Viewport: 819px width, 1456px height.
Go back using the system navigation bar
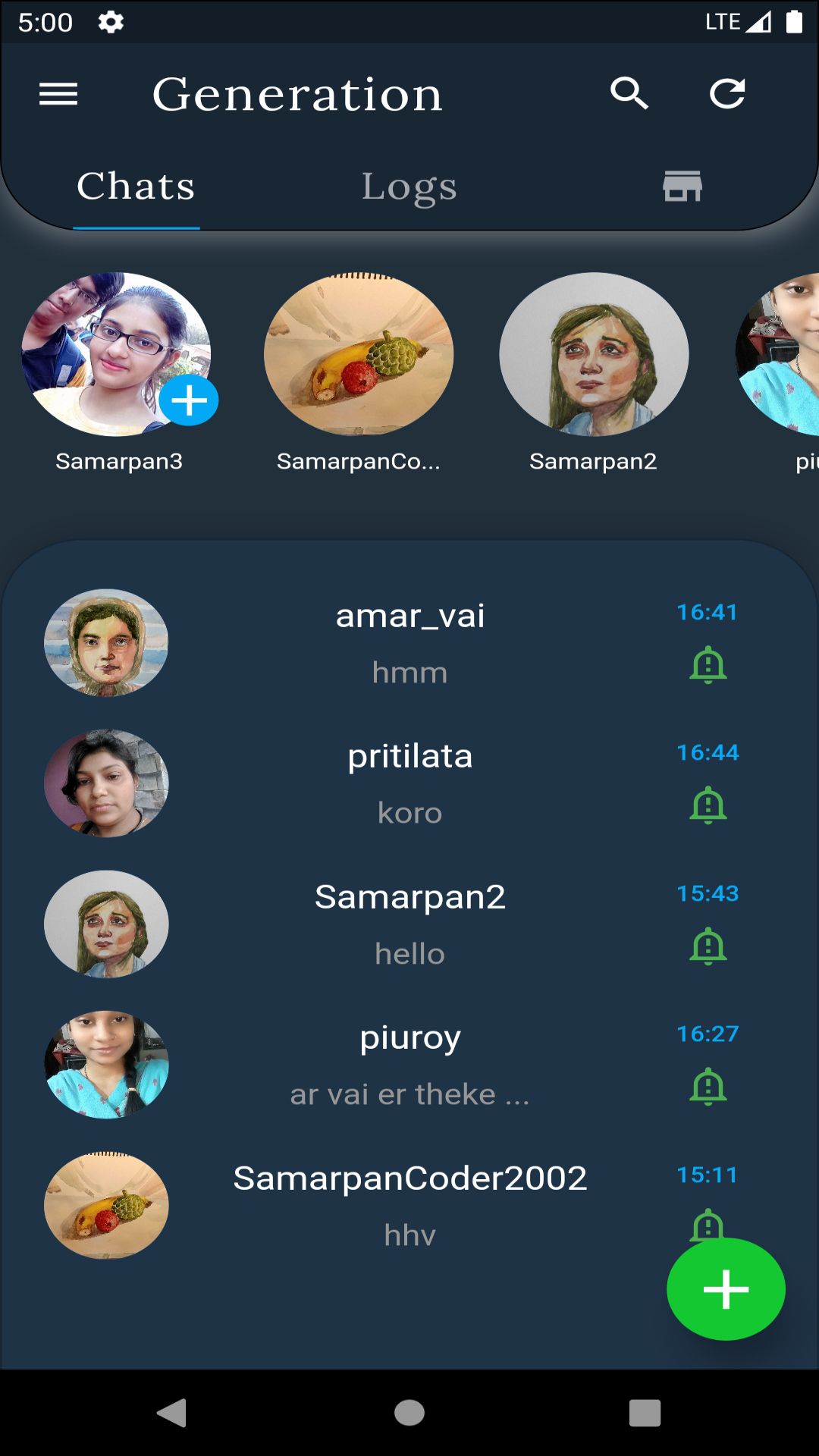[x=172, y=1413]
